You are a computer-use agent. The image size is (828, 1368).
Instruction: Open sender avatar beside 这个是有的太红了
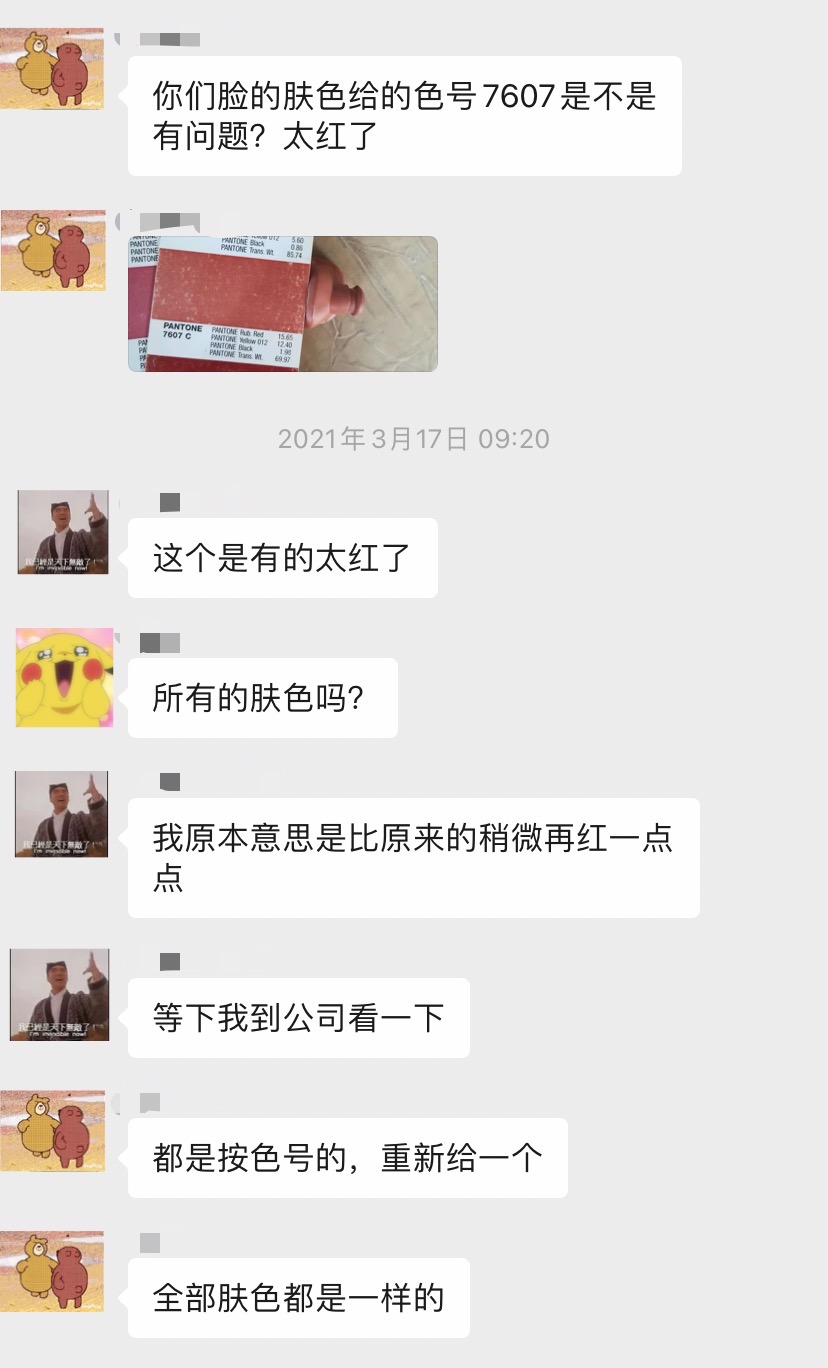[63, 532]
